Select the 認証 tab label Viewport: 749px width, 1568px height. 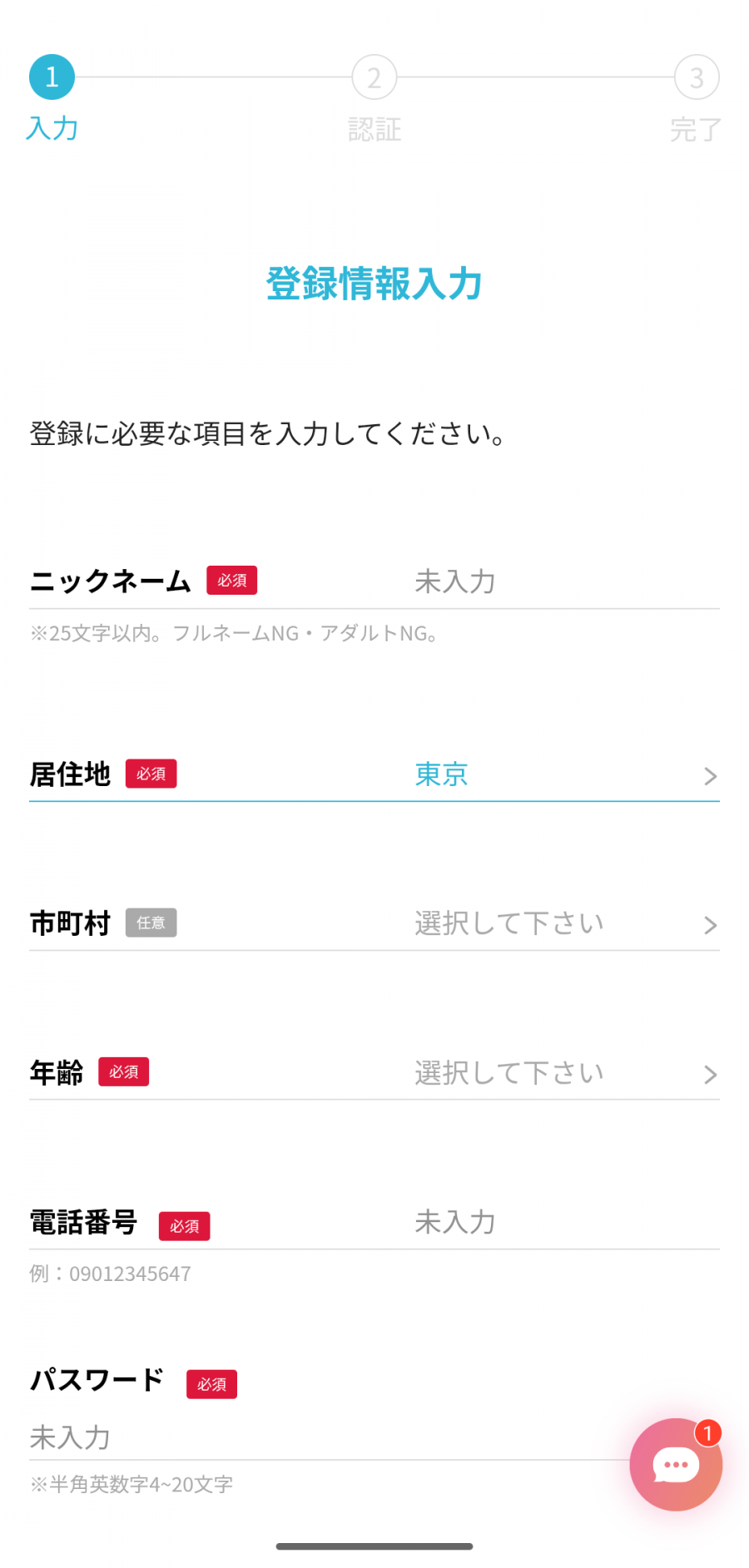(374, 129)
